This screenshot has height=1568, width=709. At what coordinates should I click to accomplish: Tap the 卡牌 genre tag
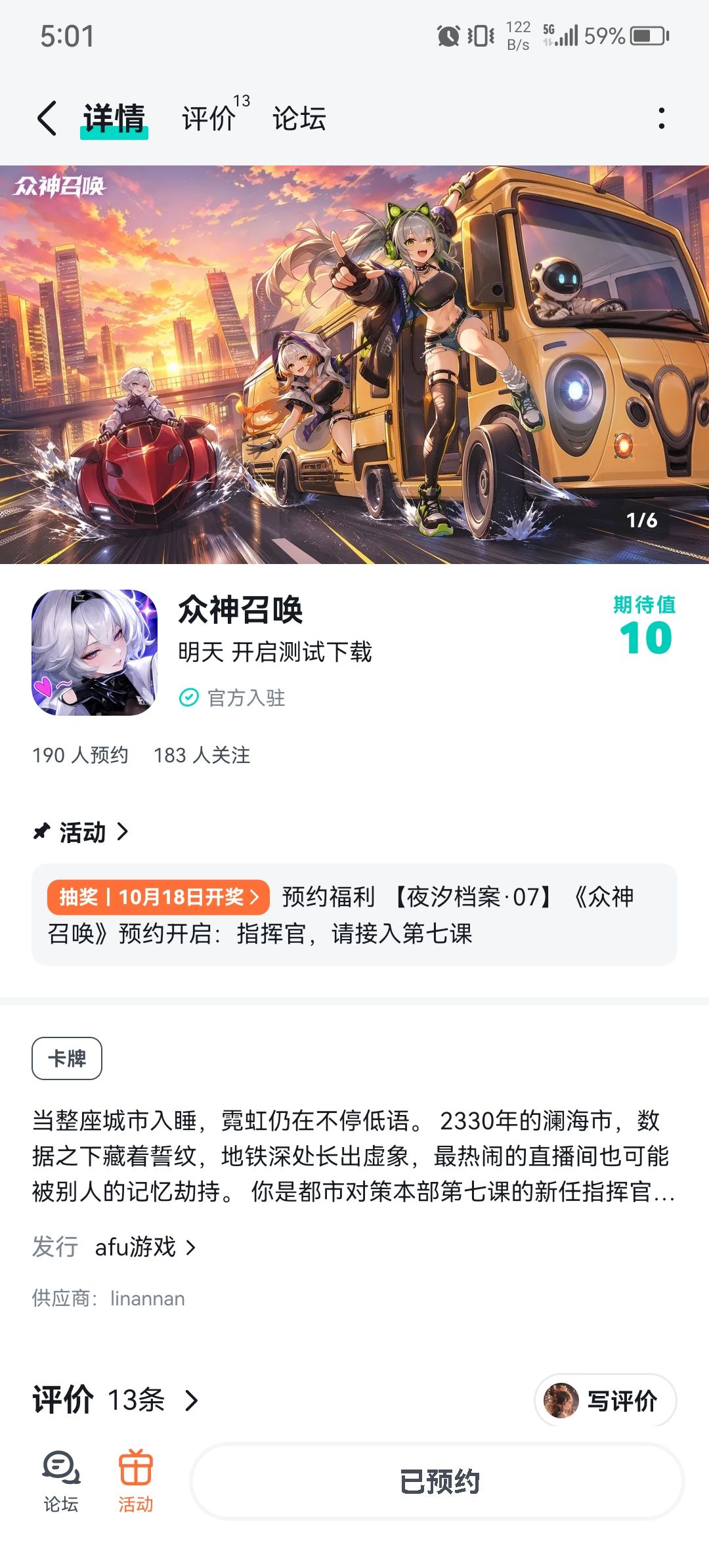pos(67,1058)
